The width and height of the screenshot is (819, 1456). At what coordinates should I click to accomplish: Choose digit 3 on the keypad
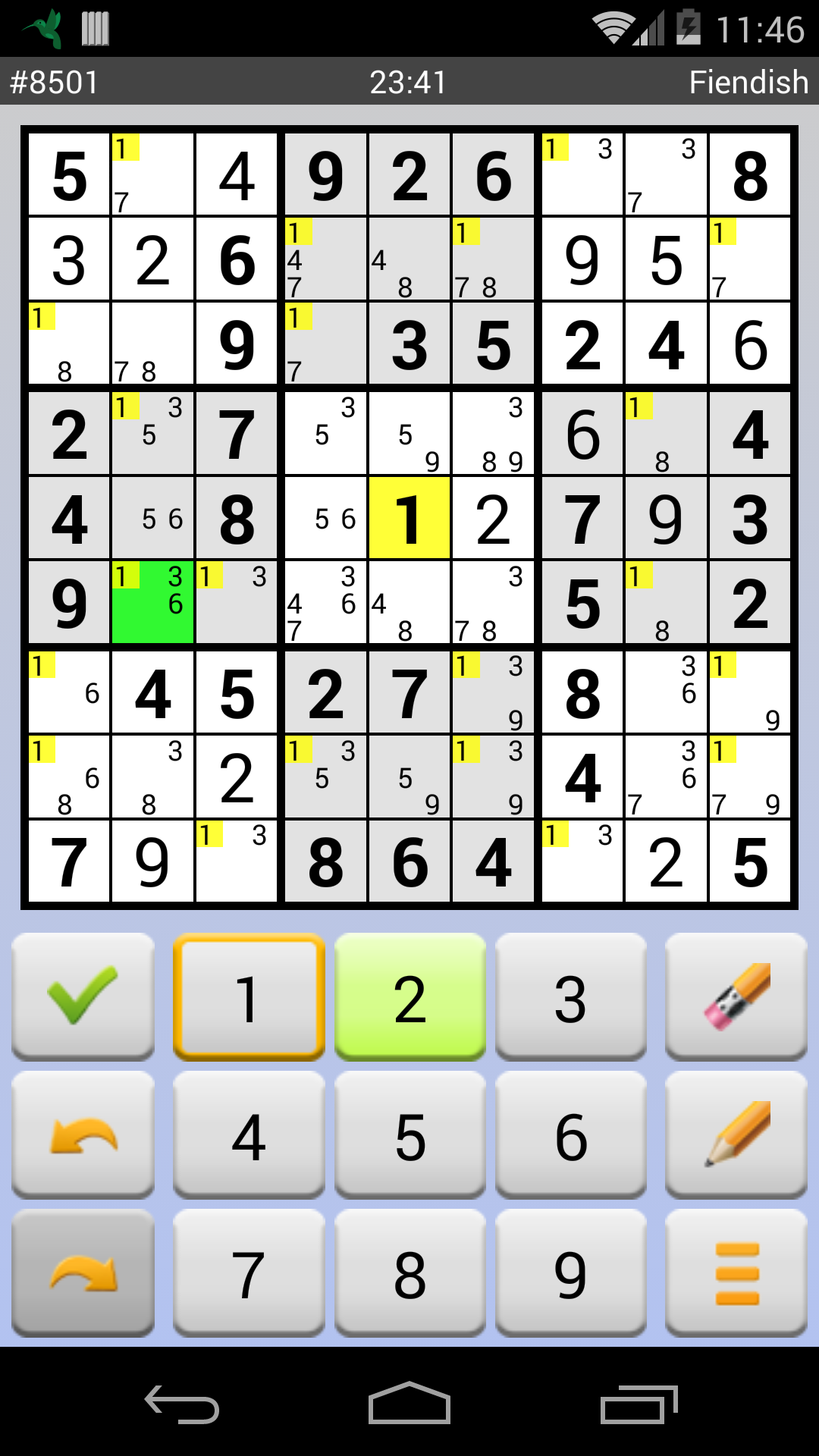coord(570,996)
